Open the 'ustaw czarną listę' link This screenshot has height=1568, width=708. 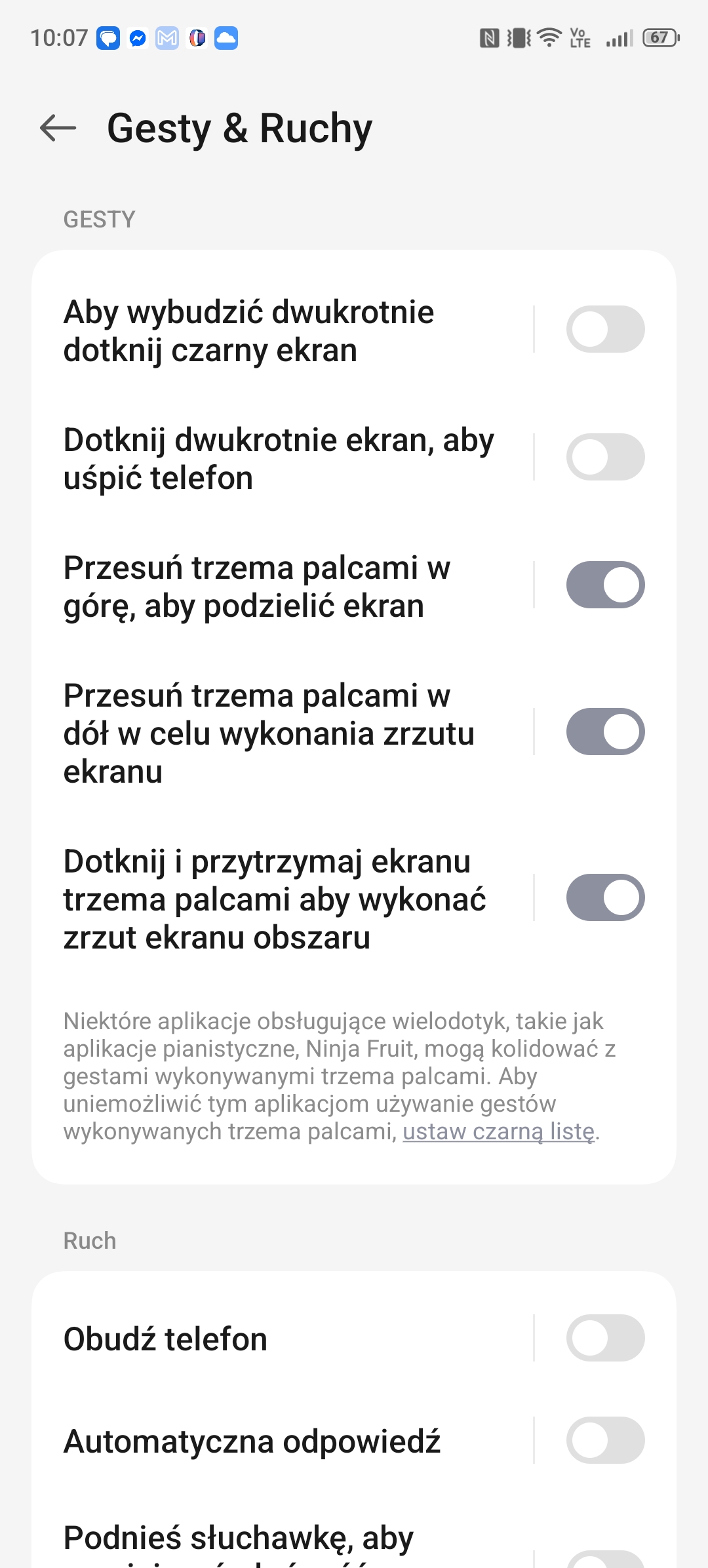coord(499,1132)
